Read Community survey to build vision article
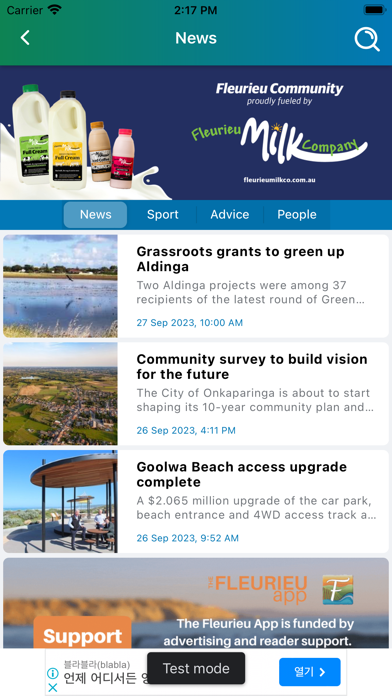The image size is (392, 696). click(196, 393)
